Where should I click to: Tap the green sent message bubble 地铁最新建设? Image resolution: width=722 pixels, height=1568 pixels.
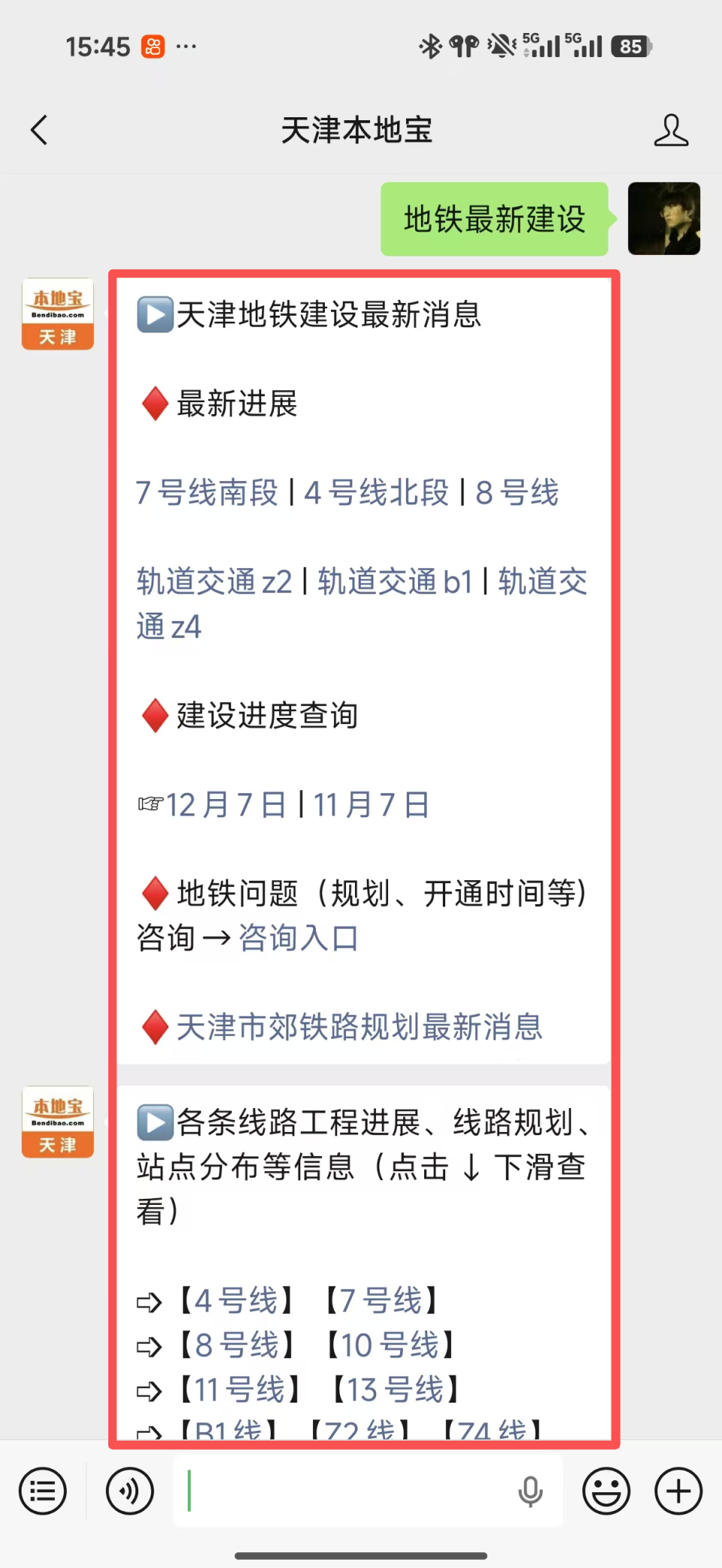pos(494,219)
